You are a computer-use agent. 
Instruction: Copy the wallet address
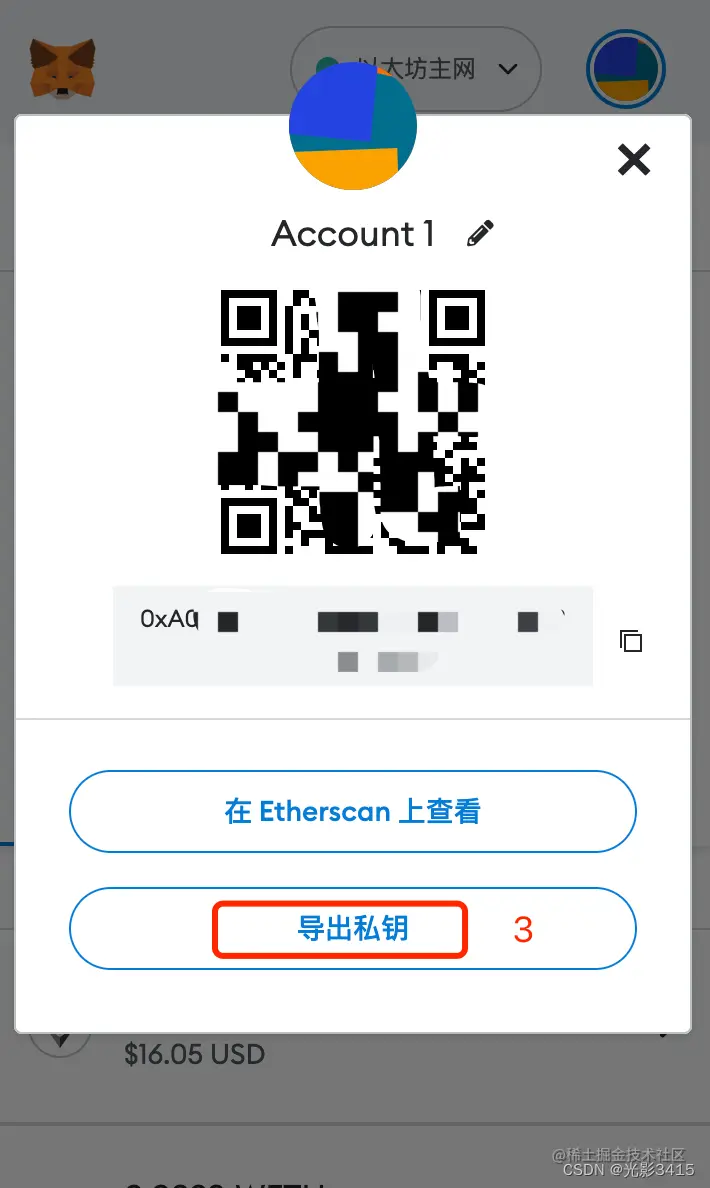(x=630, y=640)
